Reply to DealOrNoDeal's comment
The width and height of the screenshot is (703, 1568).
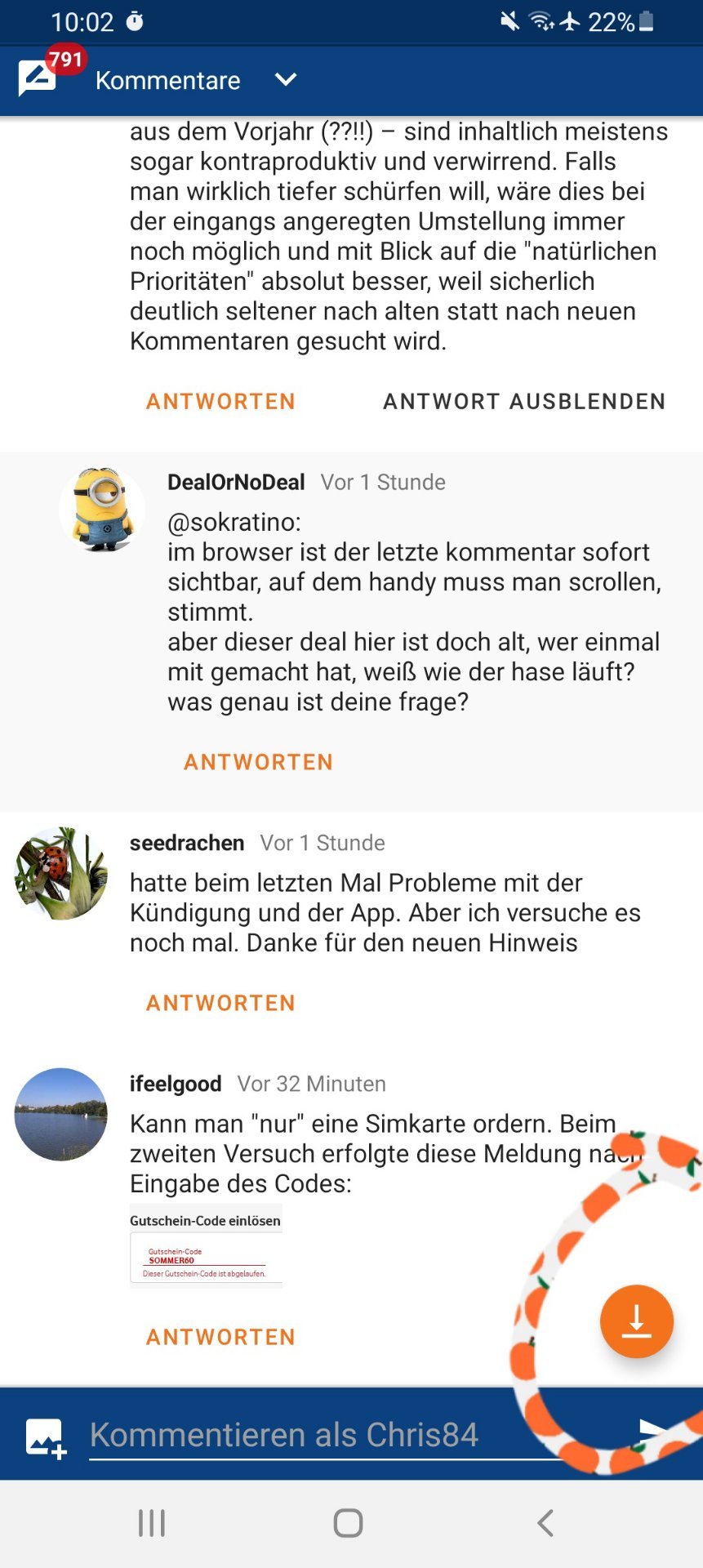(x=258, y=762)
